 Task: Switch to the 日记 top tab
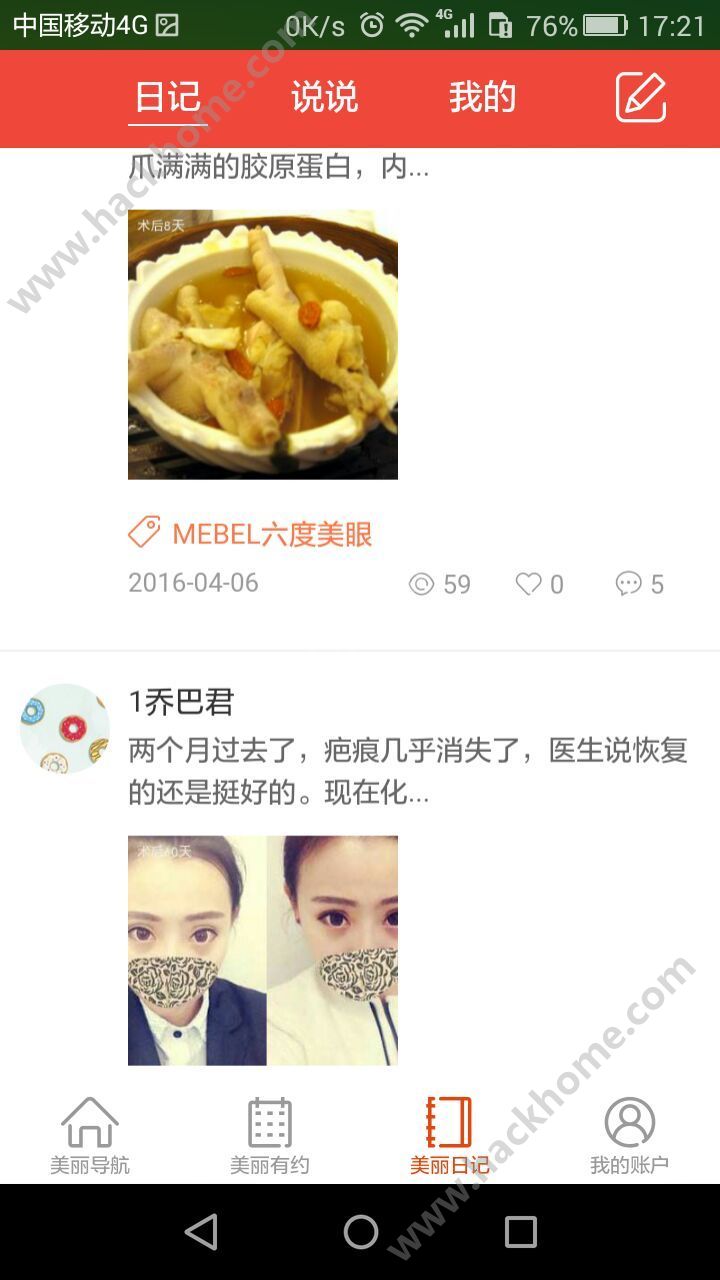[168, 98]
